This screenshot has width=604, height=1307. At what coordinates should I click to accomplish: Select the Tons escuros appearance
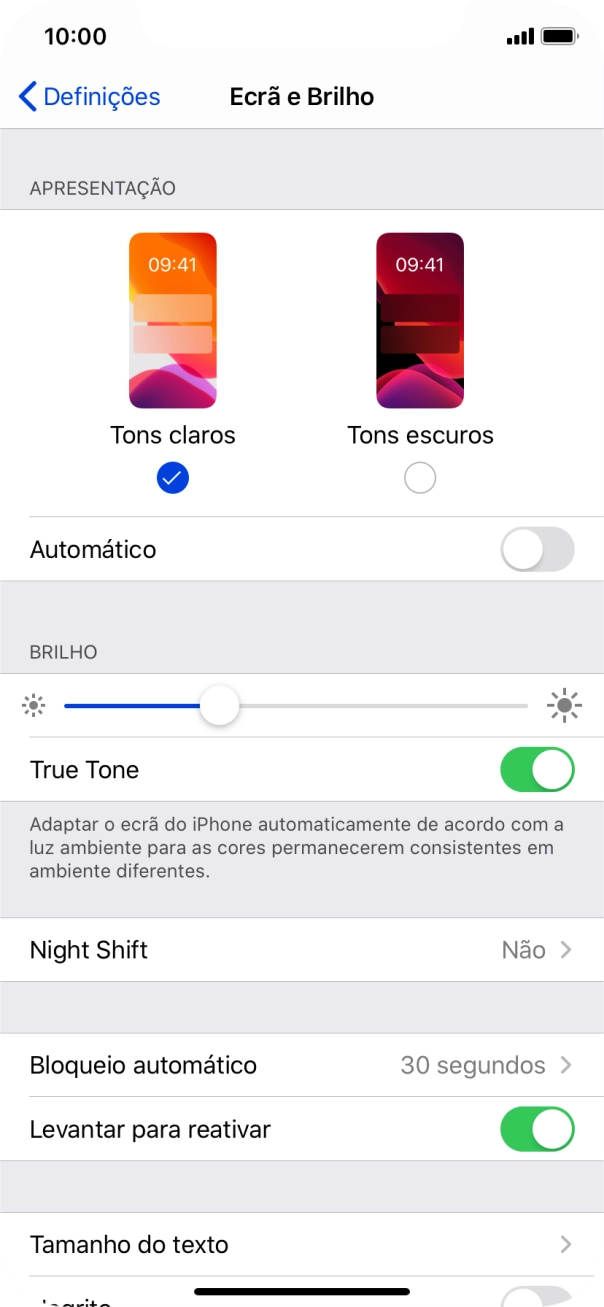[420, 479]
